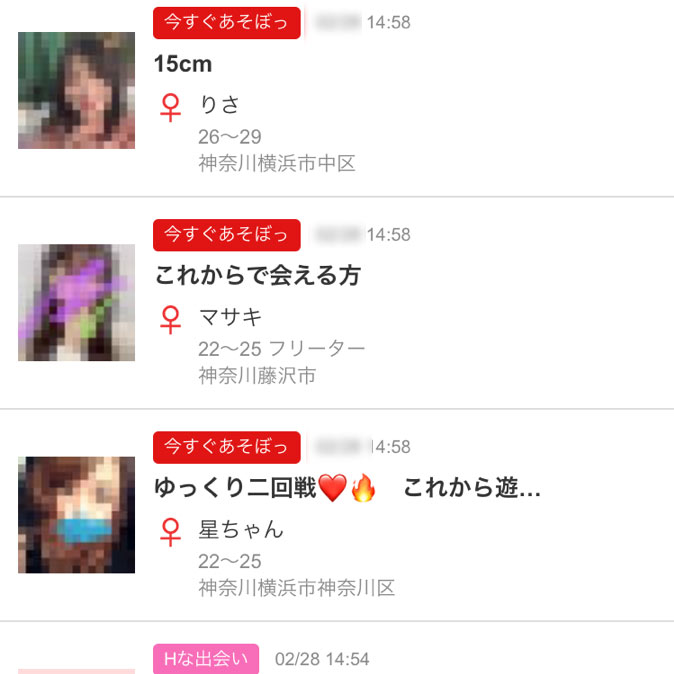Open マサキ's post これからで会える方
This screenshot has width=674, height=674.
[x=257, y=275]
